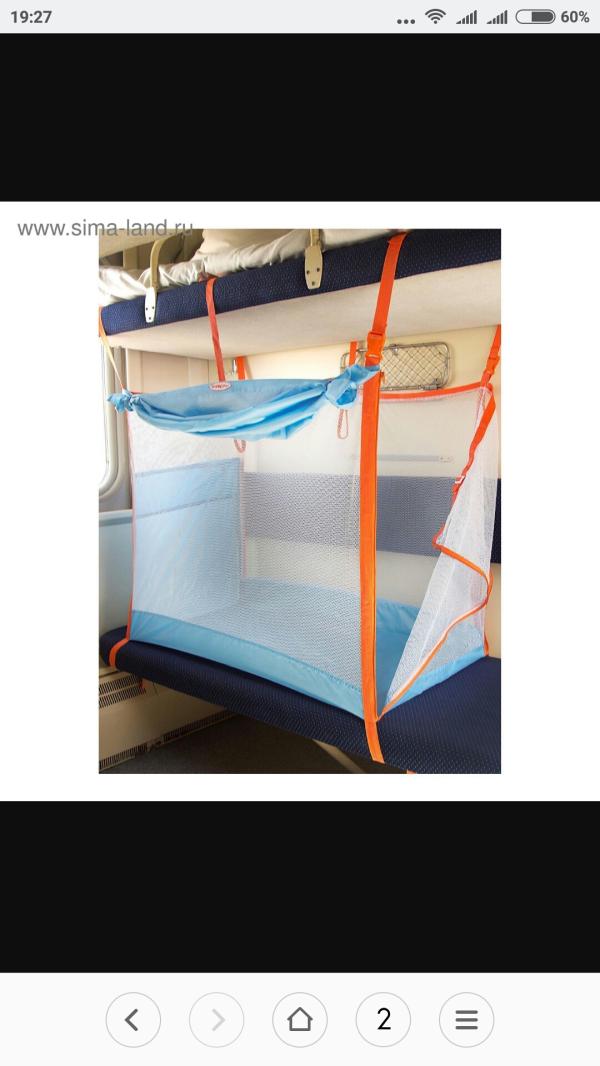Open the tab switcher showing 2
The height and width of the screenshot is (1066, 600).
383,1019
